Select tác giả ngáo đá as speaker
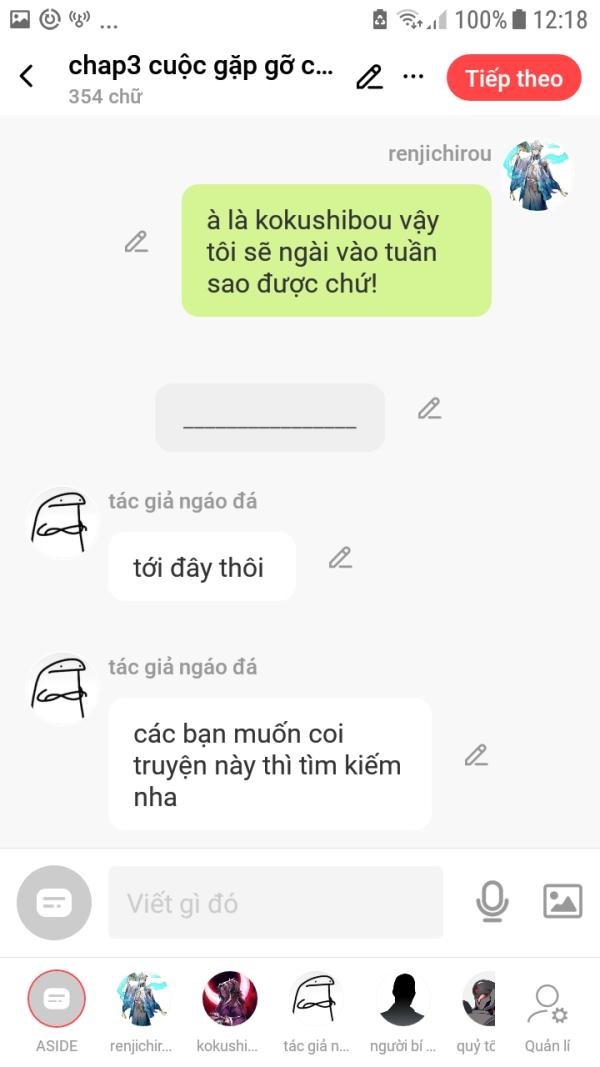The image size is (600, 1067). click(x=316, y=1011)
